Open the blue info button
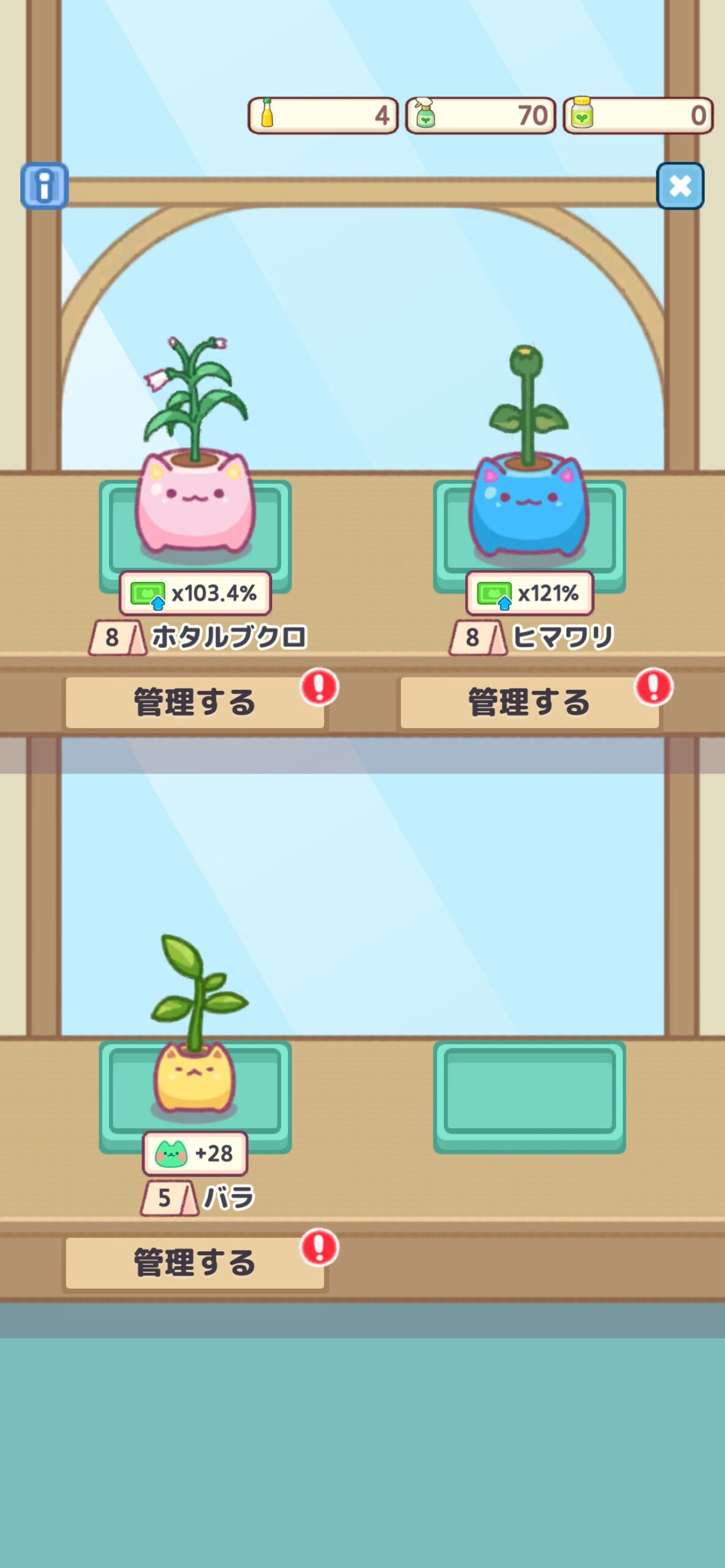 44,186
